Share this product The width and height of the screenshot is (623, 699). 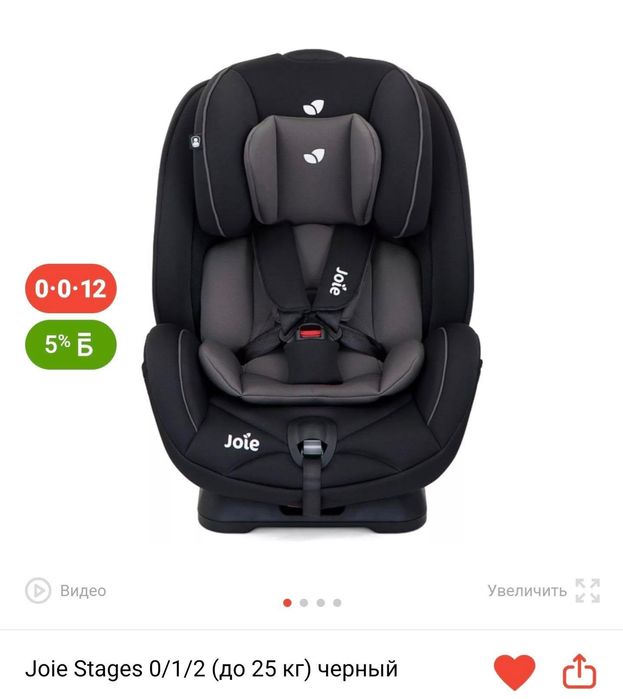[x=580, y=671]
